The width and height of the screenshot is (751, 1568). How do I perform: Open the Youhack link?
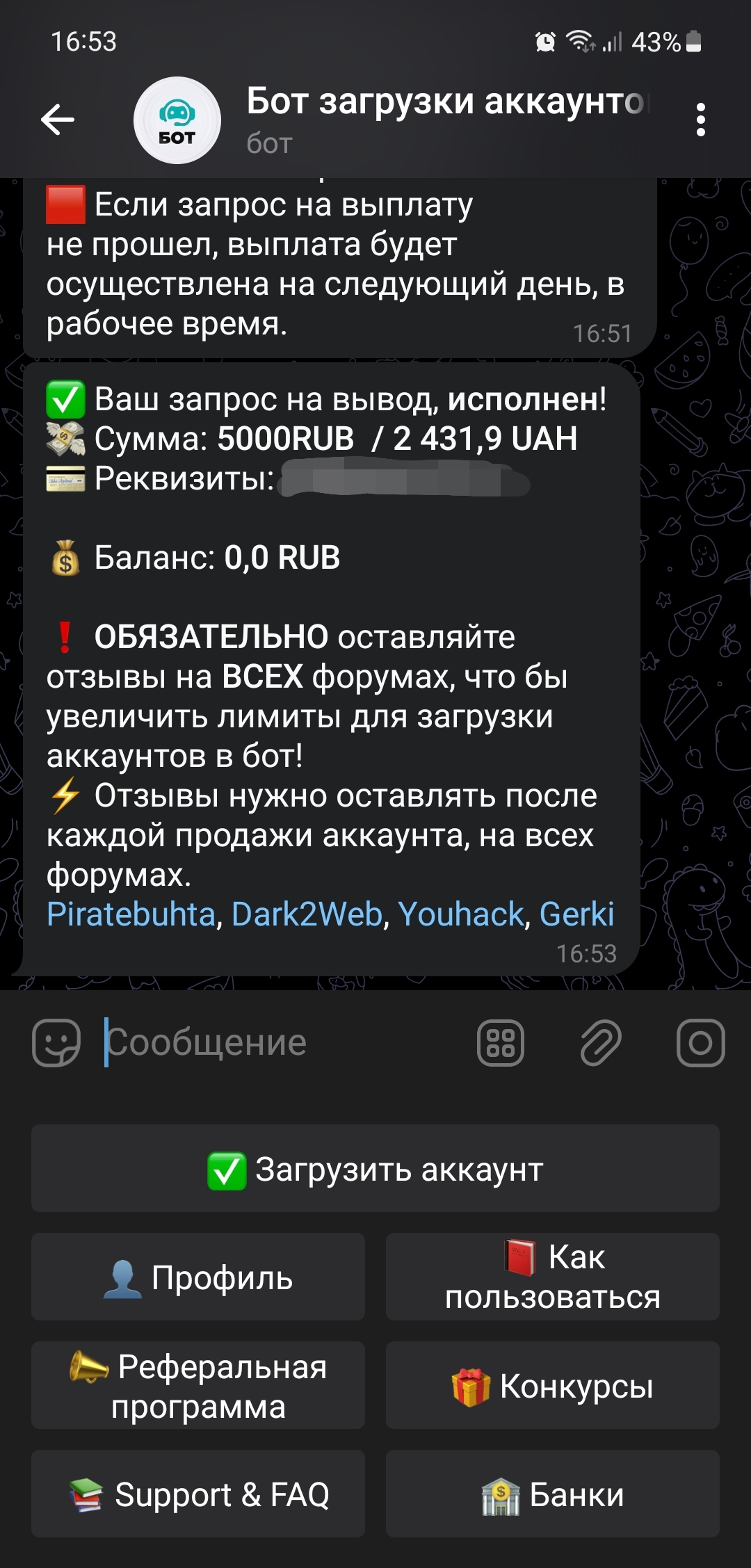tap(460, 914)
